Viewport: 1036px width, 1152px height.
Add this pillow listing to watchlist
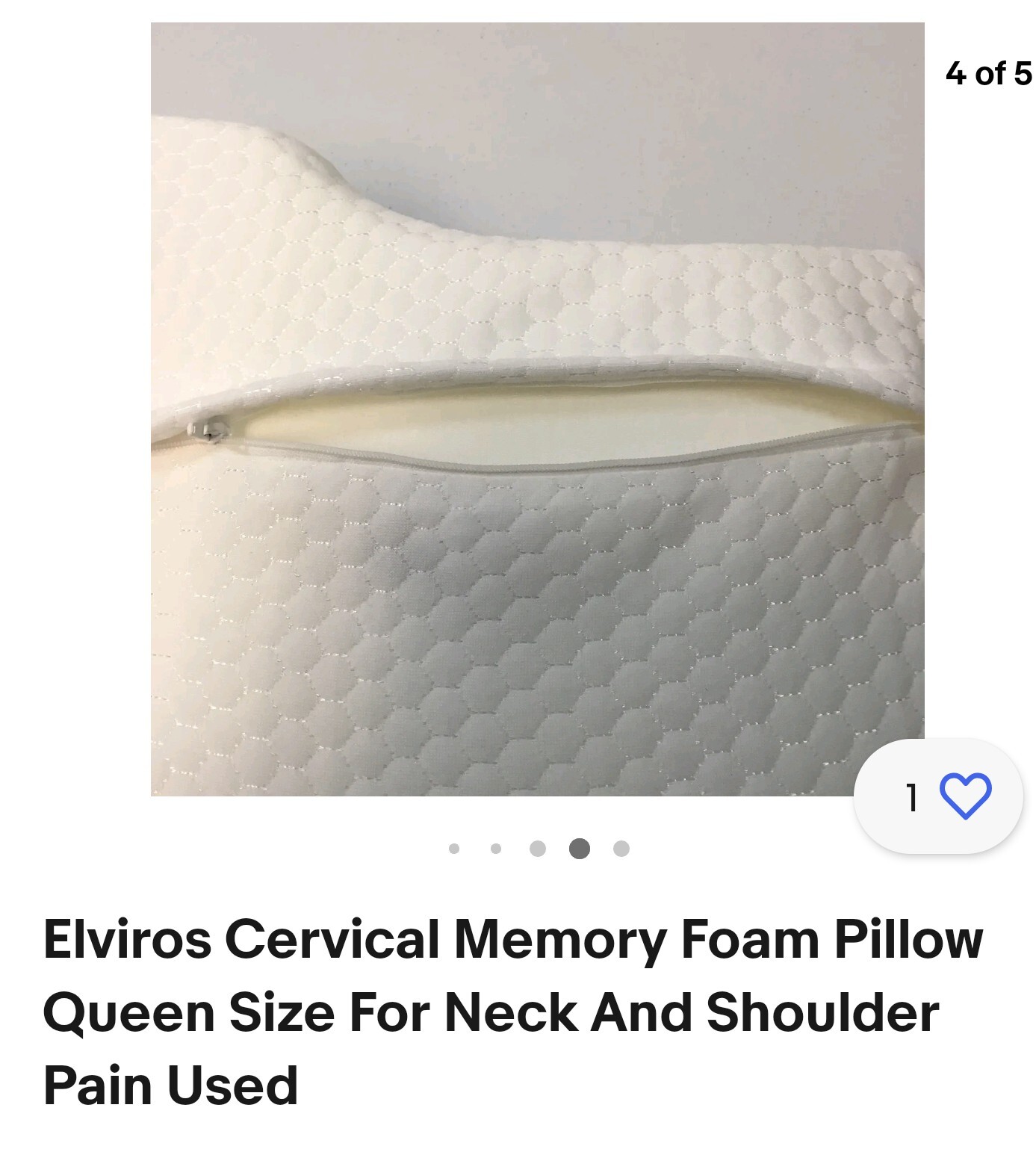(964, 796)
